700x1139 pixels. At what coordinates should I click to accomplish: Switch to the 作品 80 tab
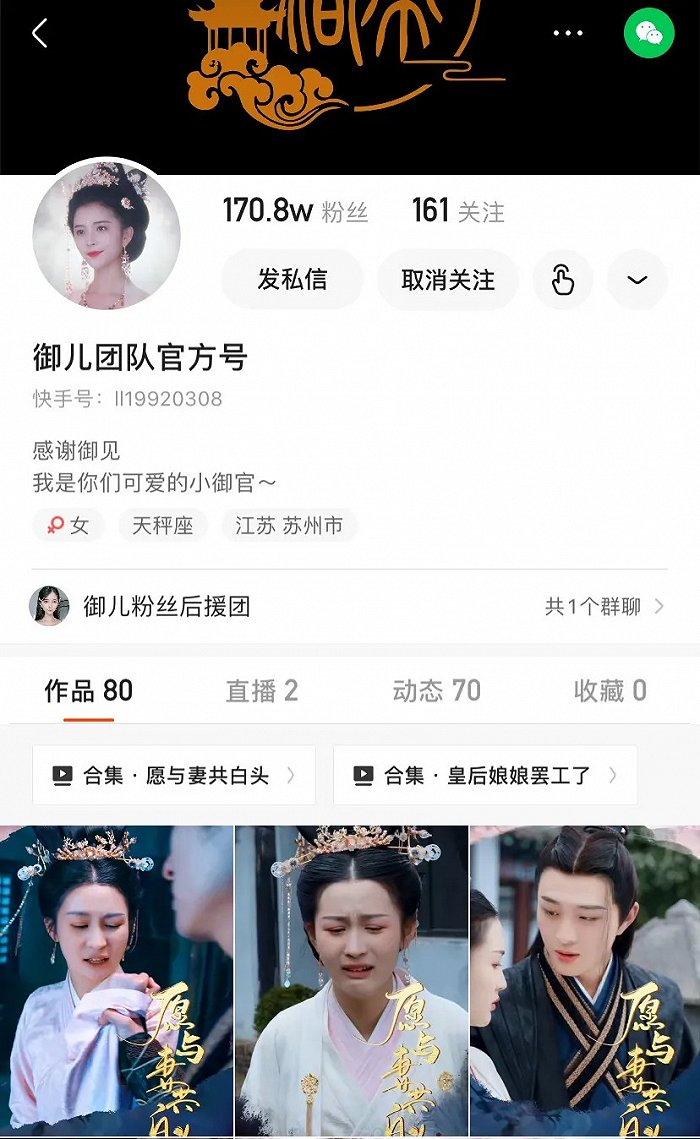(88, 691)
